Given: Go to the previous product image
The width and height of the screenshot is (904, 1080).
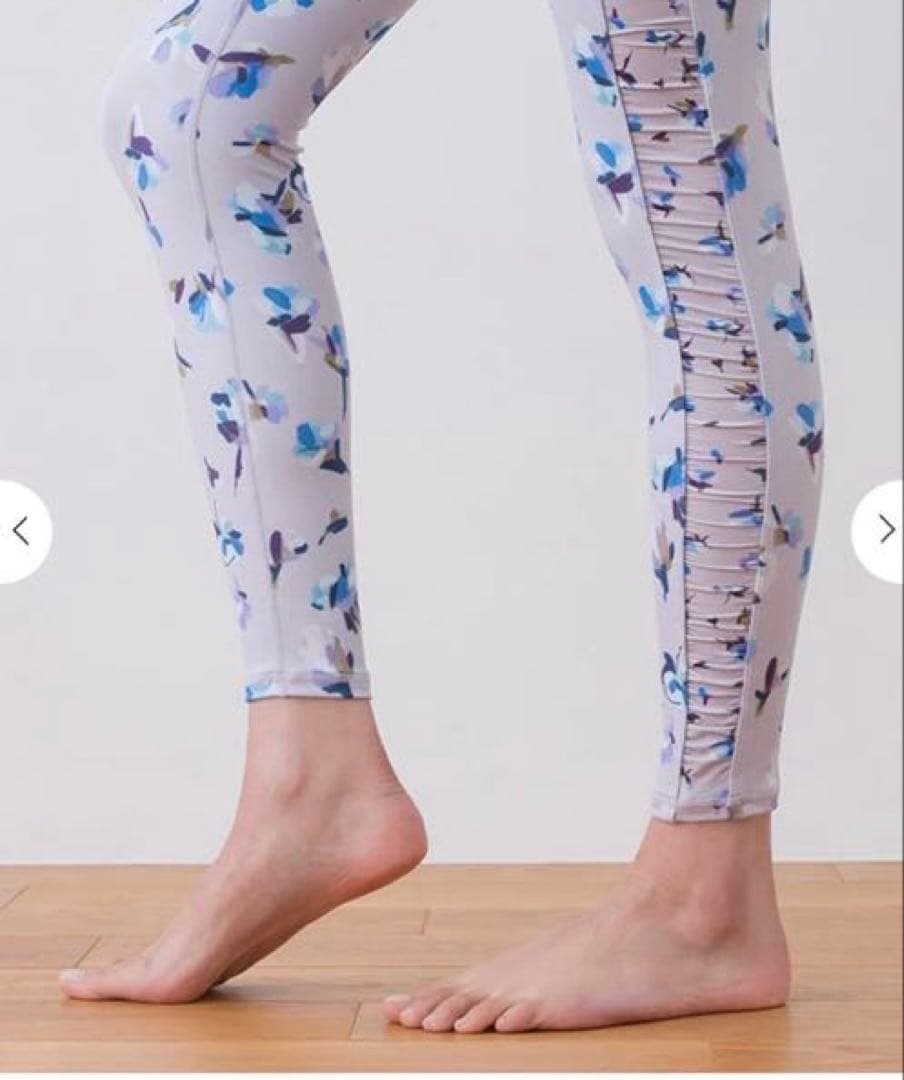Looking at the screenshot, I should click(20, 531).
